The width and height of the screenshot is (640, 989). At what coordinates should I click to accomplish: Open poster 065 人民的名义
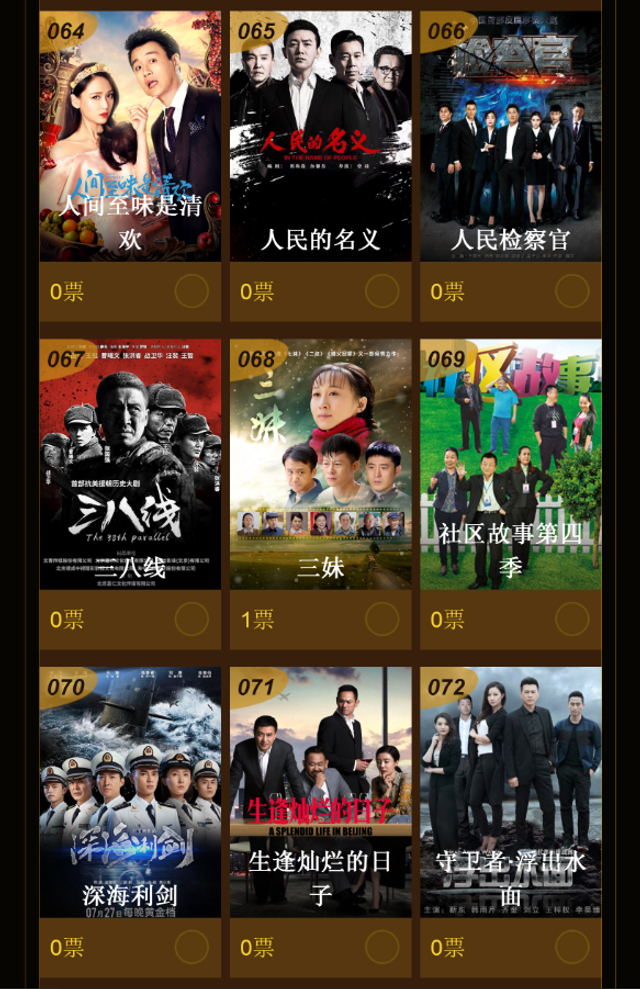tap(320, 136)
